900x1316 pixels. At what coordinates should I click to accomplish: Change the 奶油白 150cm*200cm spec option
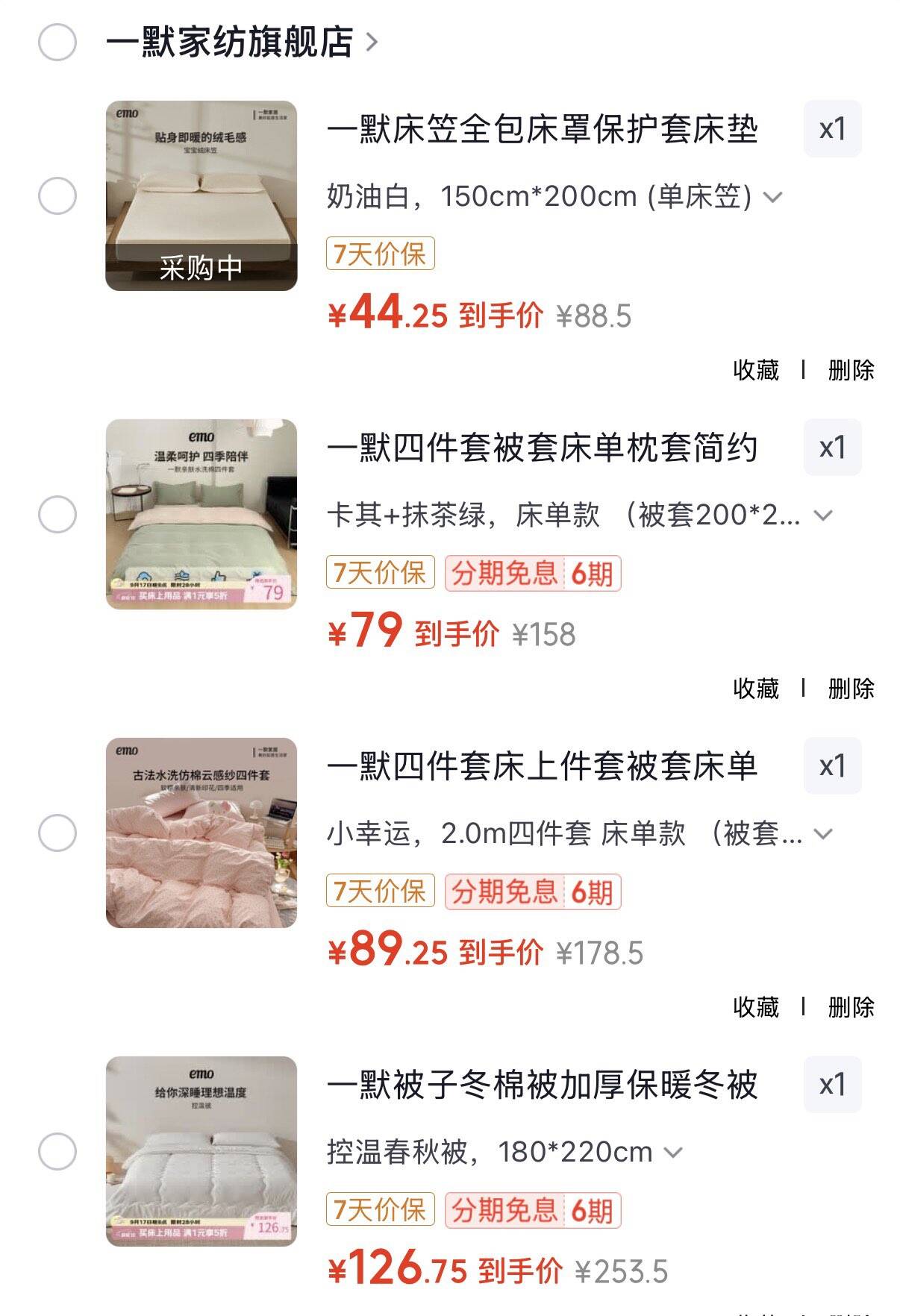tap(554, 197)
